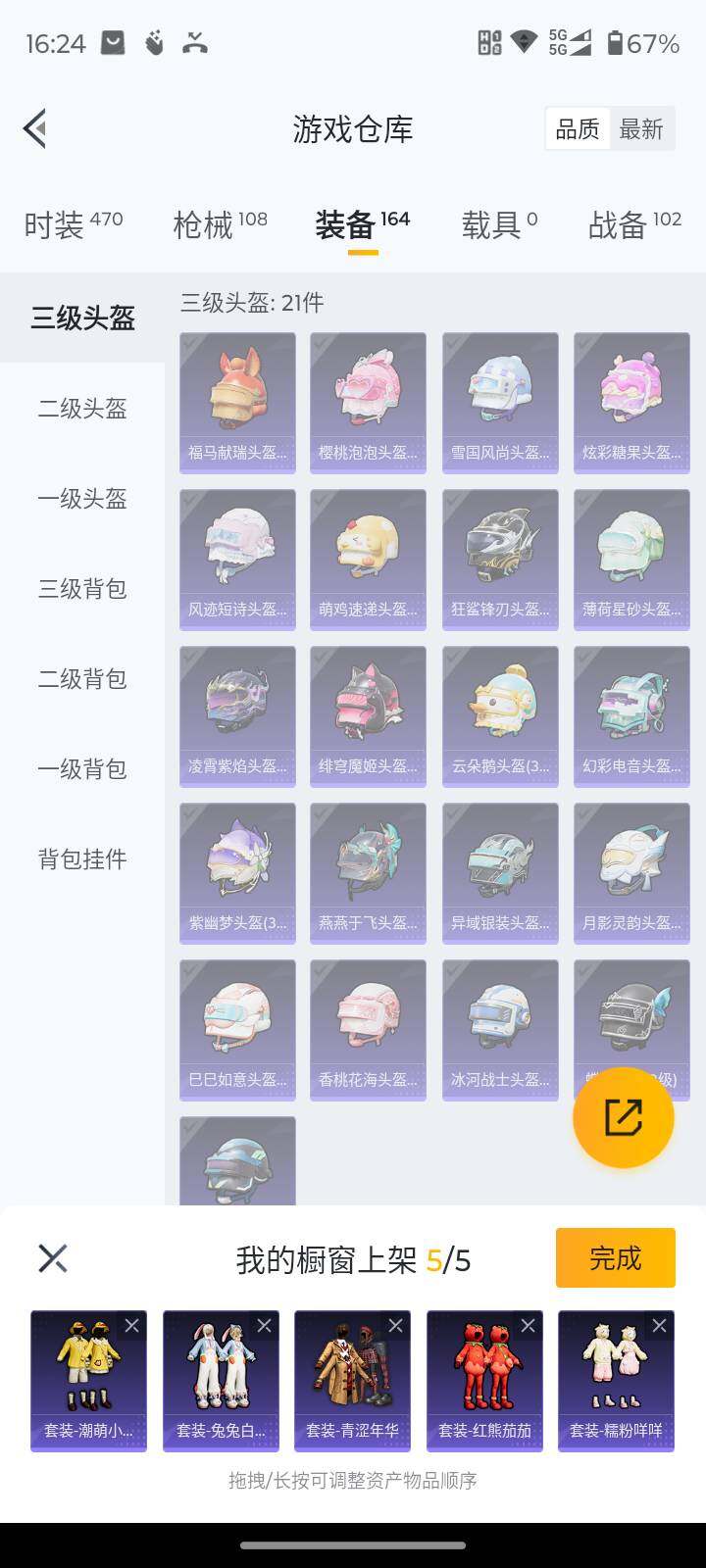Go back from 游戏仓库
706x1568 pixels.
pos(35,128)
